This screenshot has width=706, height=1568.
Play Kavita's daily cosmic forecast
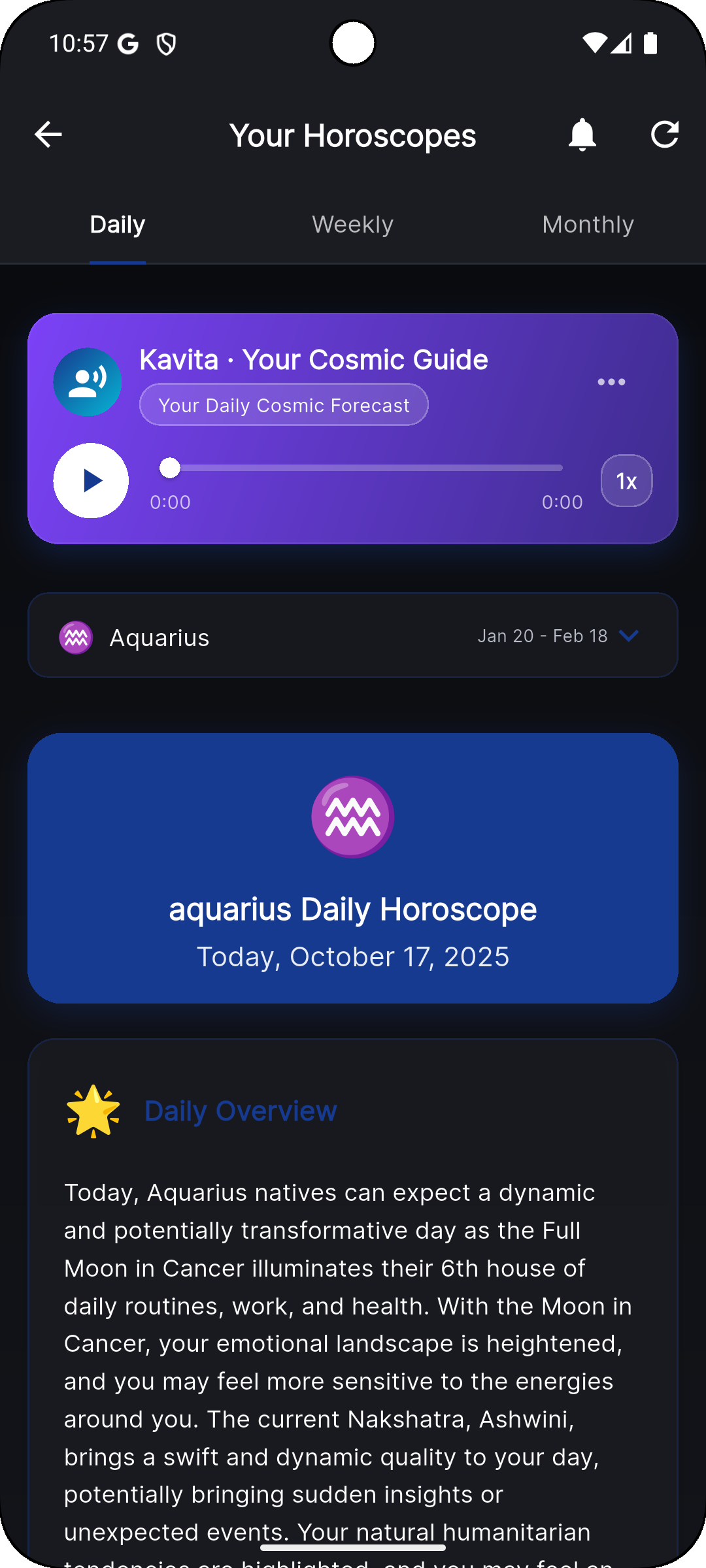[x=91, y=481]
